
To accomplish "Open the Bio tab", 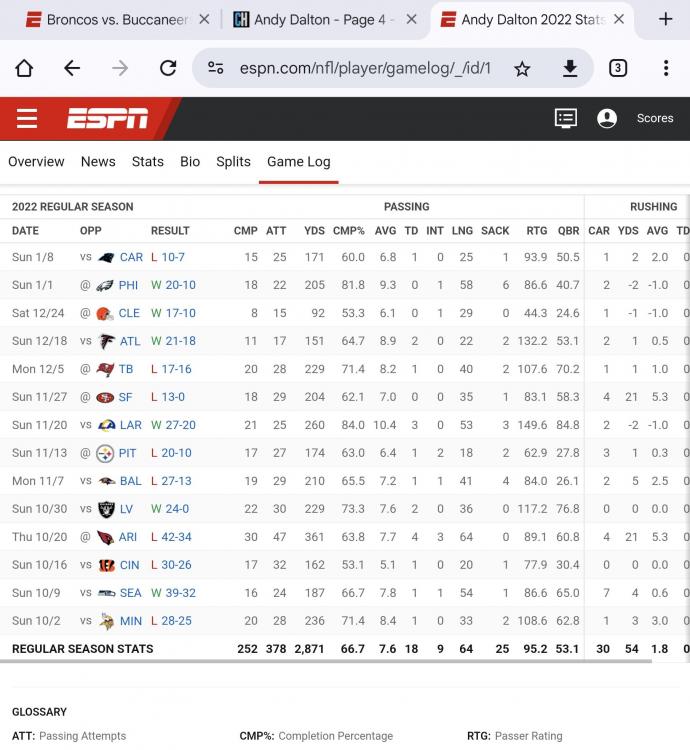I will (x=190, y=161).
